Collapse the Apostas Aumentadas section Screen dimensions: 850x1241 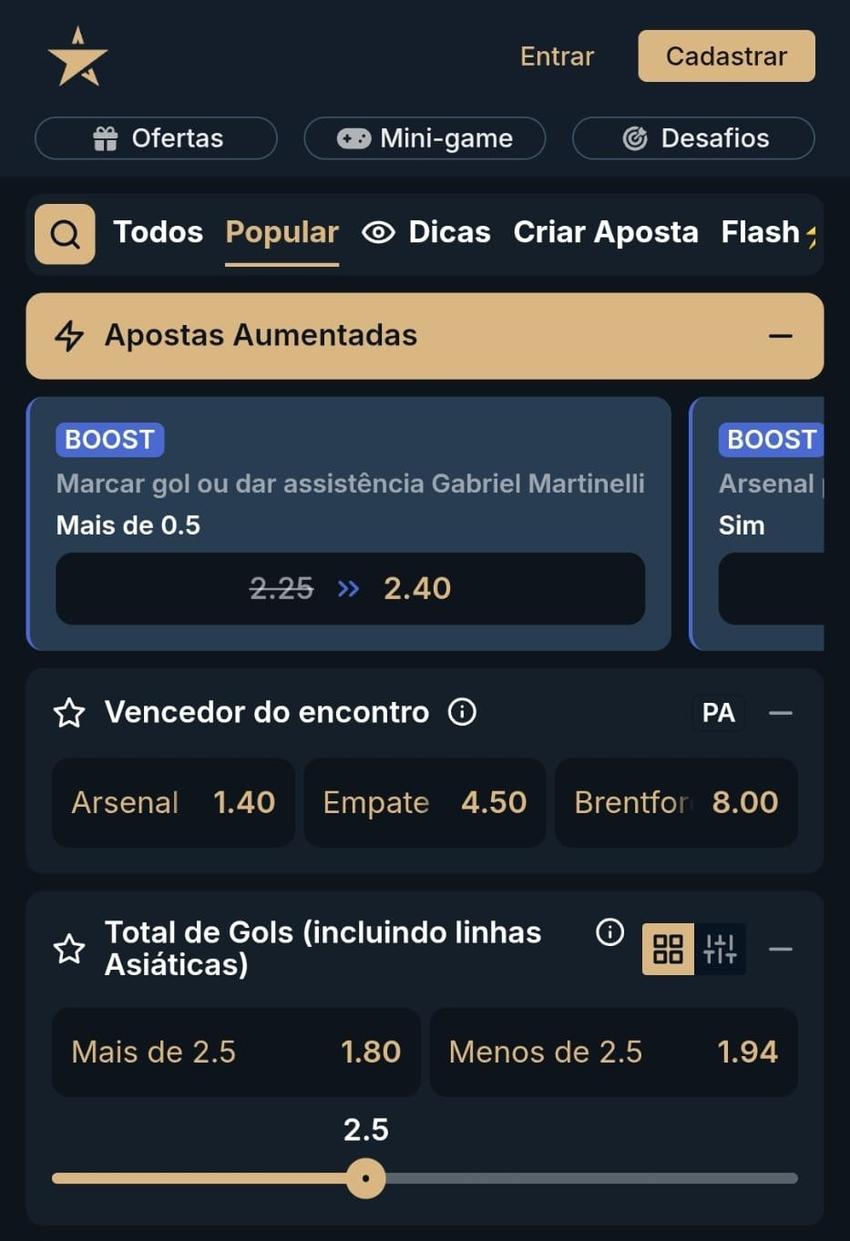pyautogui.click(x=780, y=336)
